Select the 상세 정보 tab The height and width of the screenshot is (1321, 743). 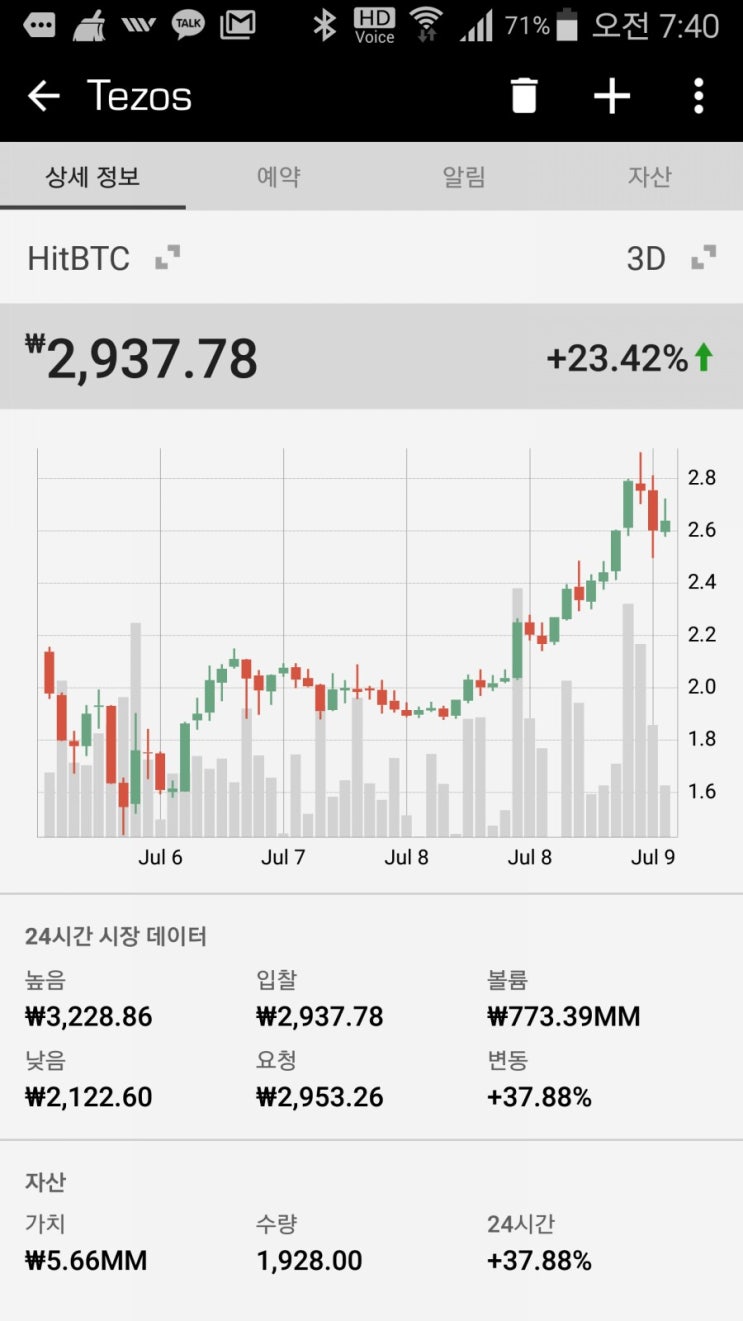92,177
